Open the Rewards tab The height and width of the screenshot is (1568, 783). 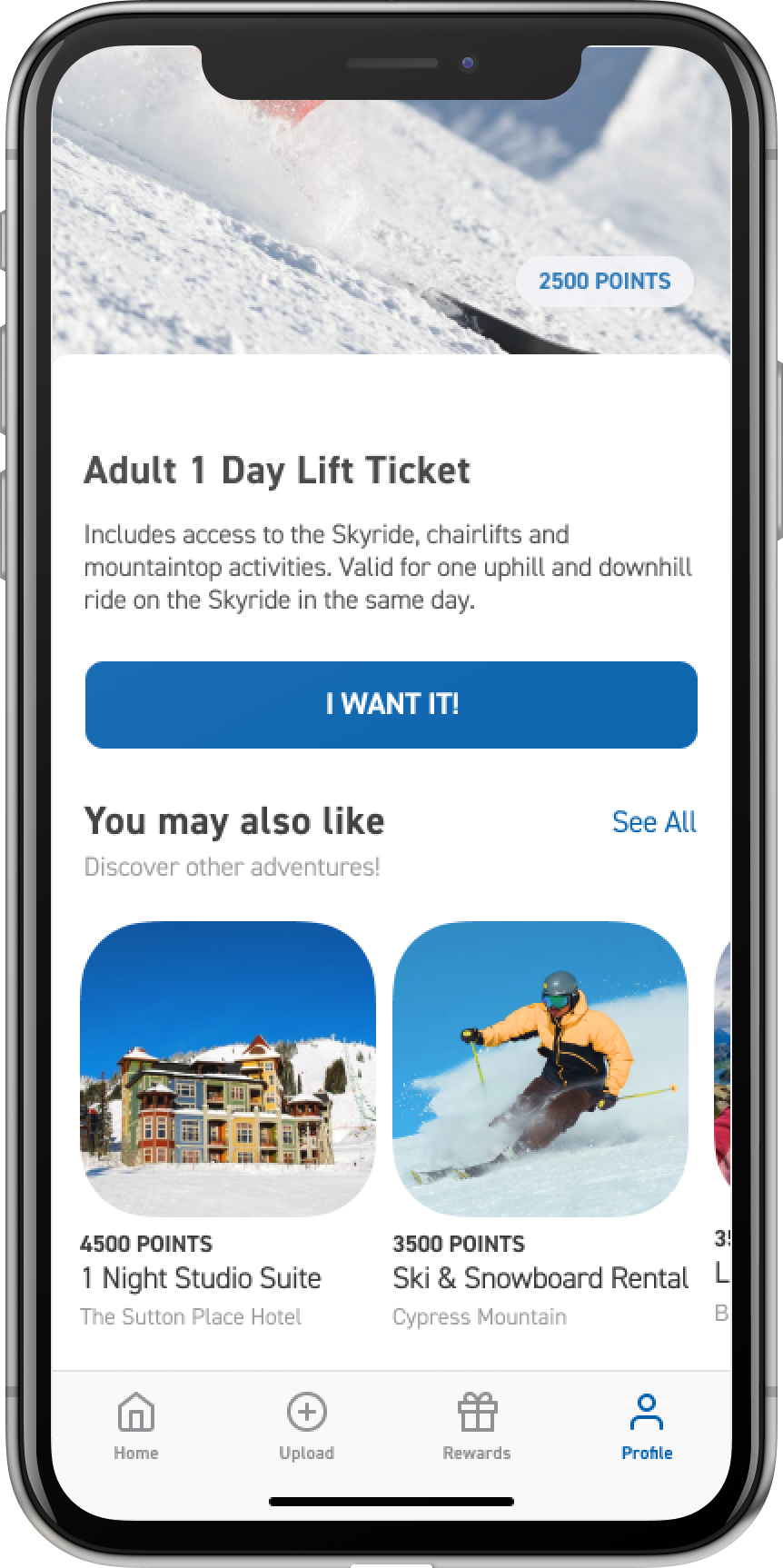click(477, 1426)
